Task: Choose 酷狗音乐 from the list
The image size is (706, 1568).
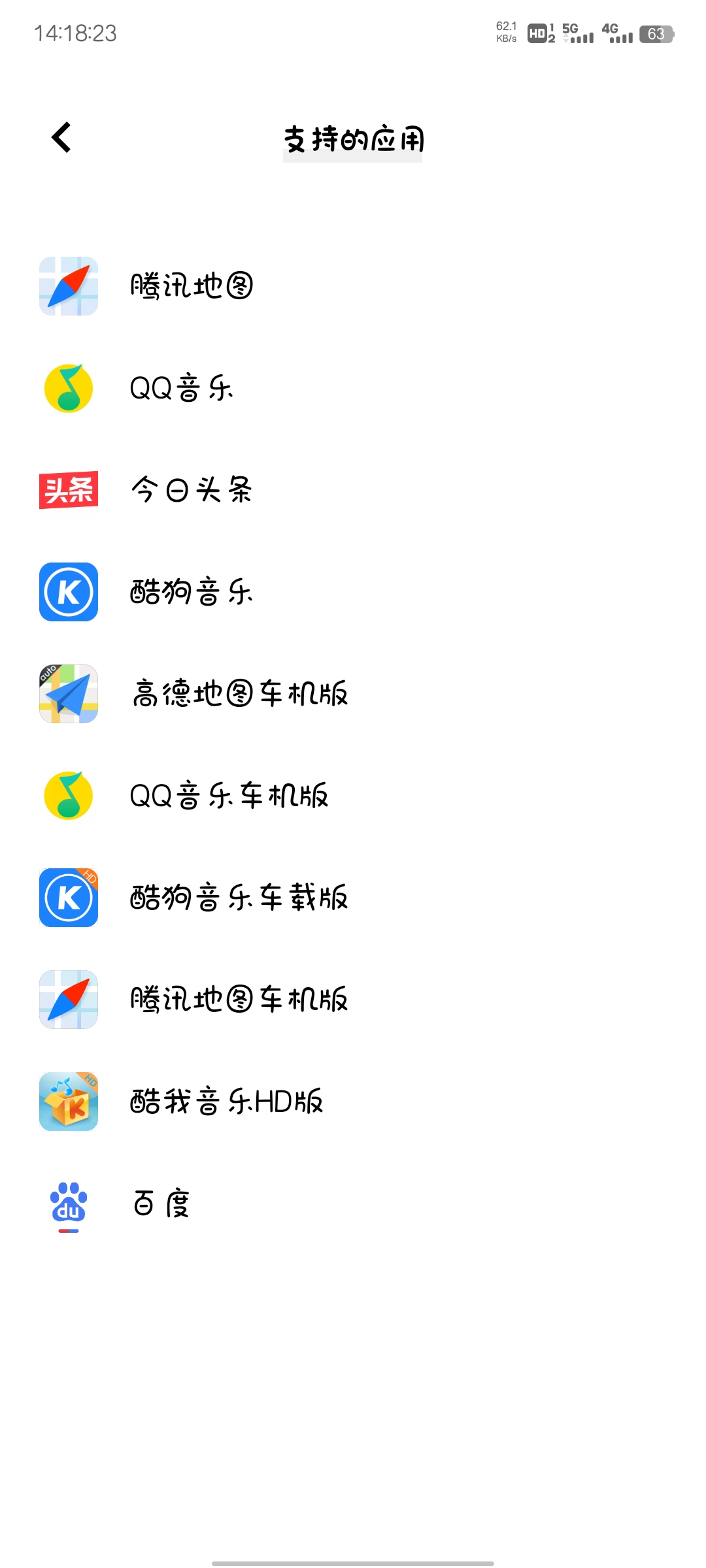Action: [x=353, y=592]
